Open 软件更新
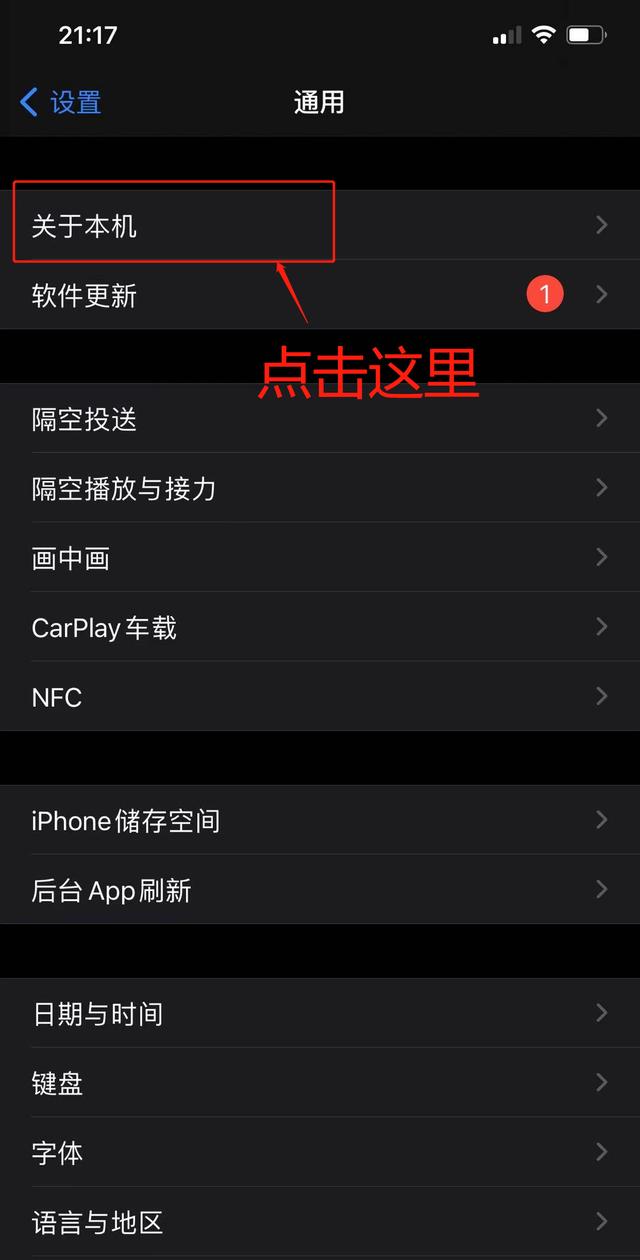This screenshot has width=640, height=1260. 320,295
